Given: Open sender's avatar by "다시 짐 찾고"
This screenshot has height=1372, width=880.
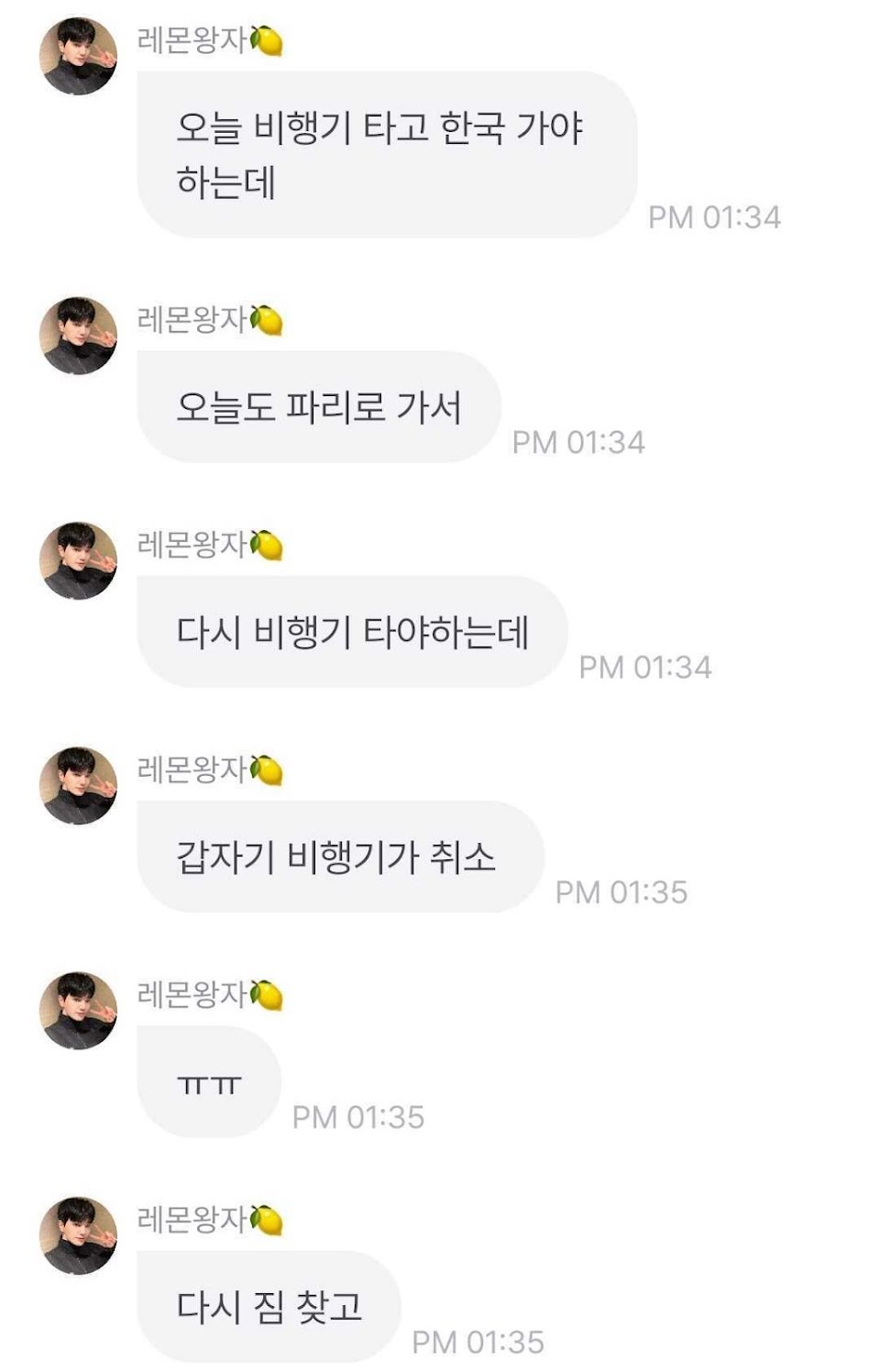Looking at the screenshot, I should (x=79, y=1235).
